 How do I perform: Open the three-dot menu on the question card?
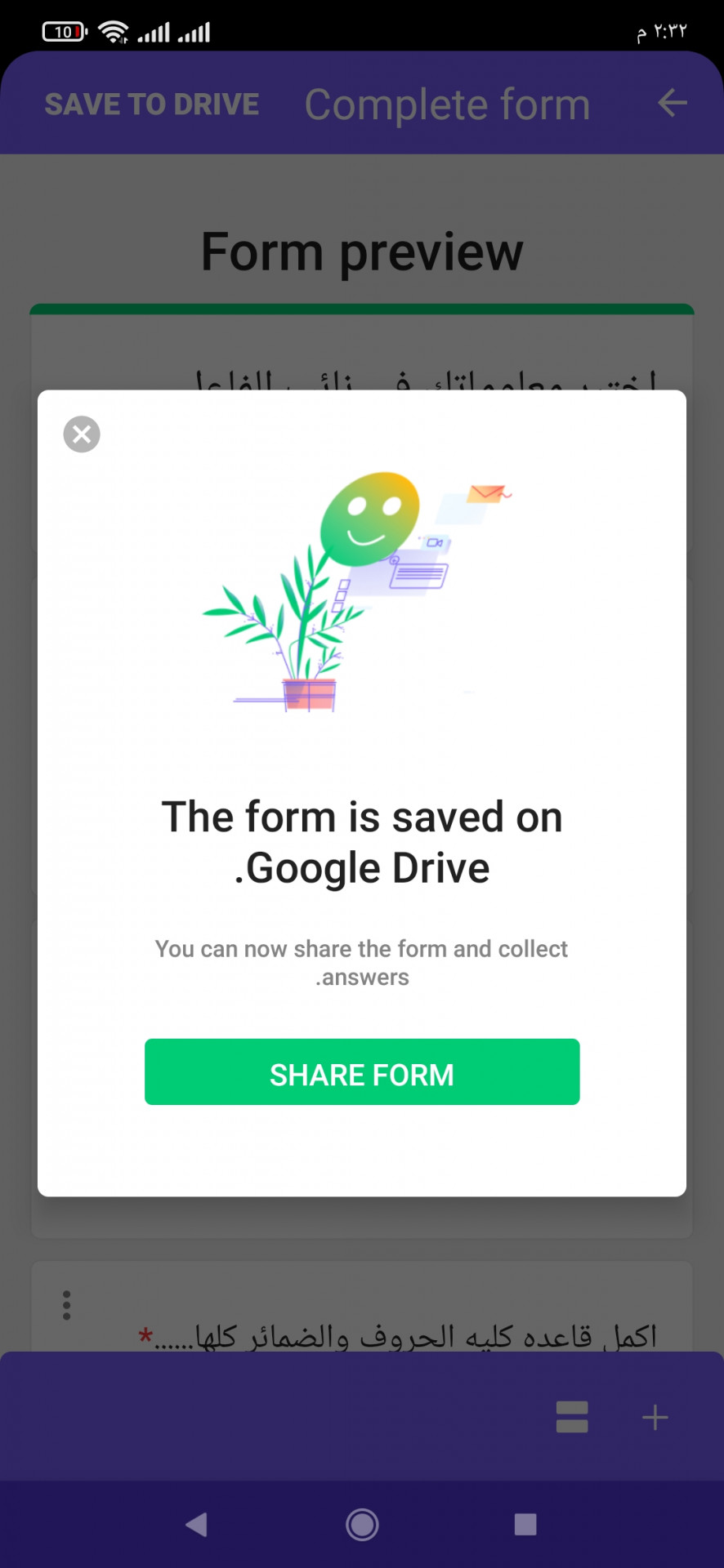67,1305
